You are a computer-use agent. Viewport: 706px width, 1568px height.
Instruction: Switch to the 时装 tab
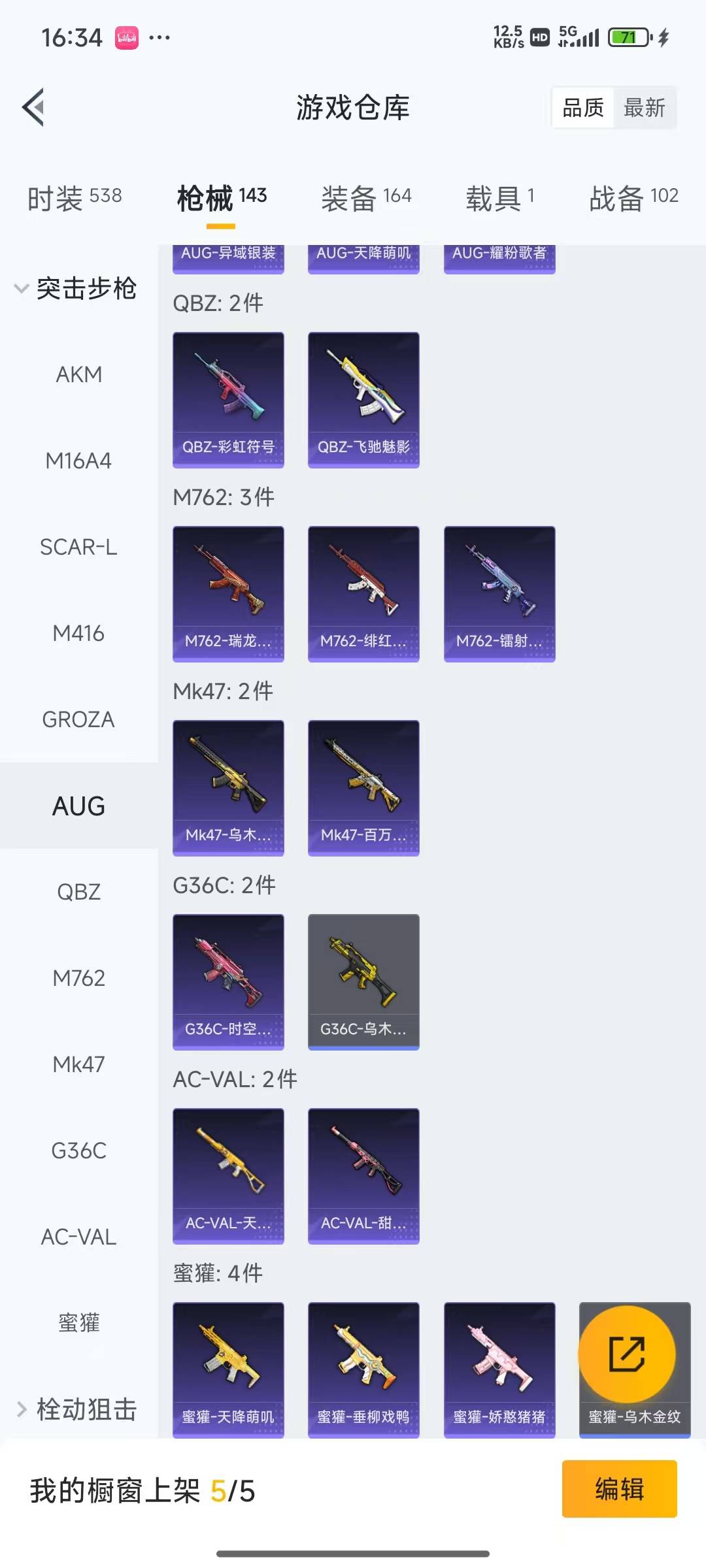pyautogui.click(x=75, y=197)
